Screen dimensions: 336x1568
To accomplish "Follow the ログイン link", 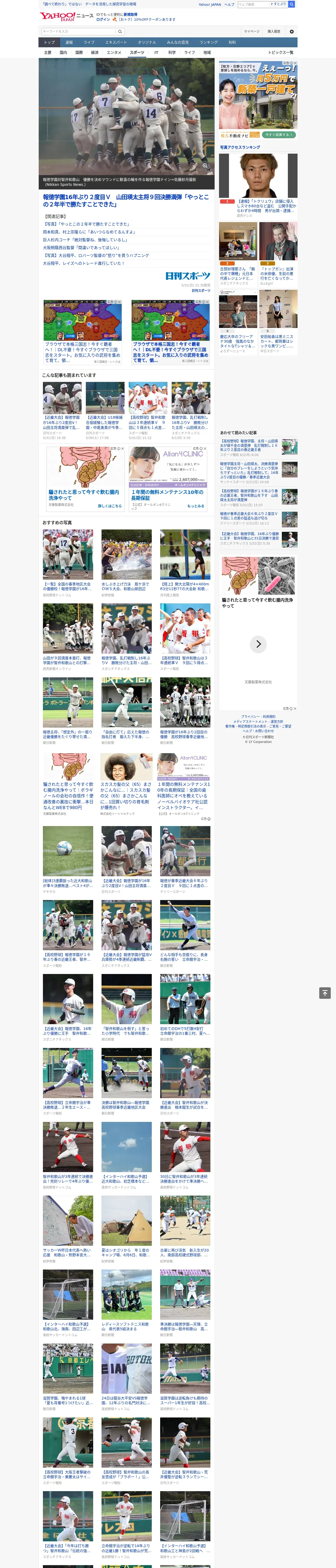I will pos(103,20).
